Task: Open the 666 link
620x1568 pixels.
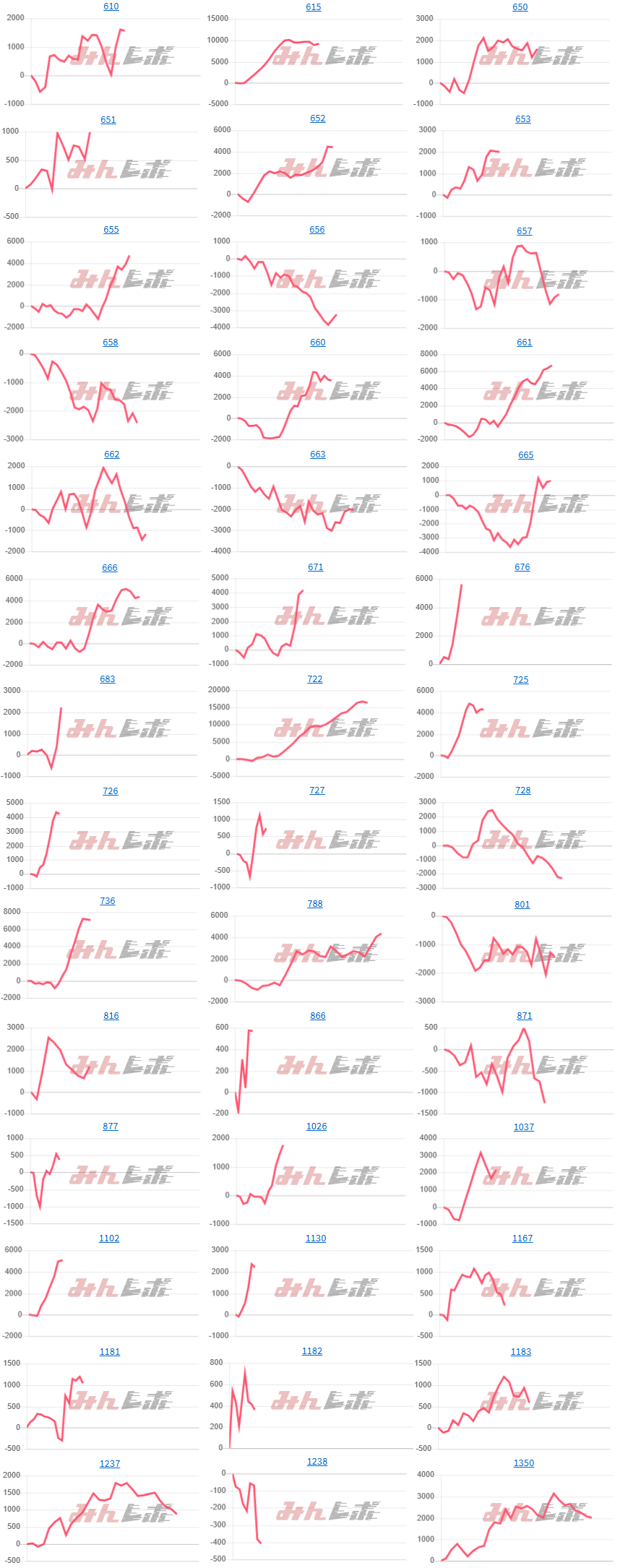Action: click(110, 568)
